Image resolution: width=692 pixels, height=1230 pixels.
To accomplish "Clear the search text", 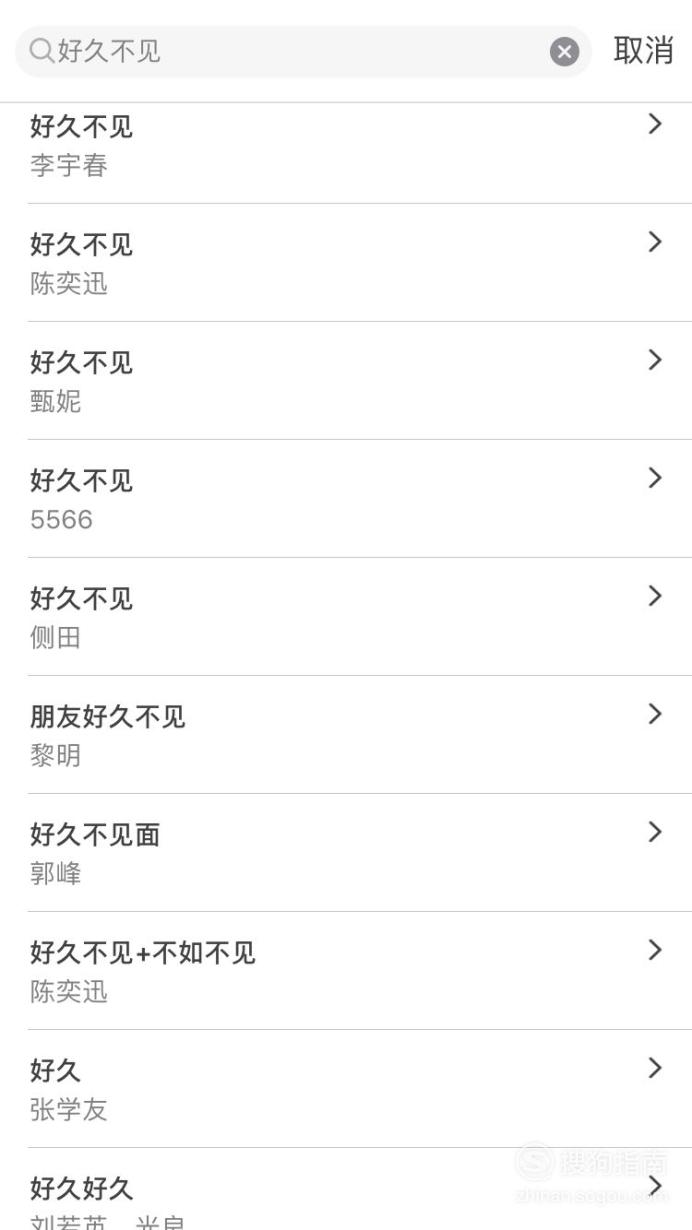I will point(564,52).
